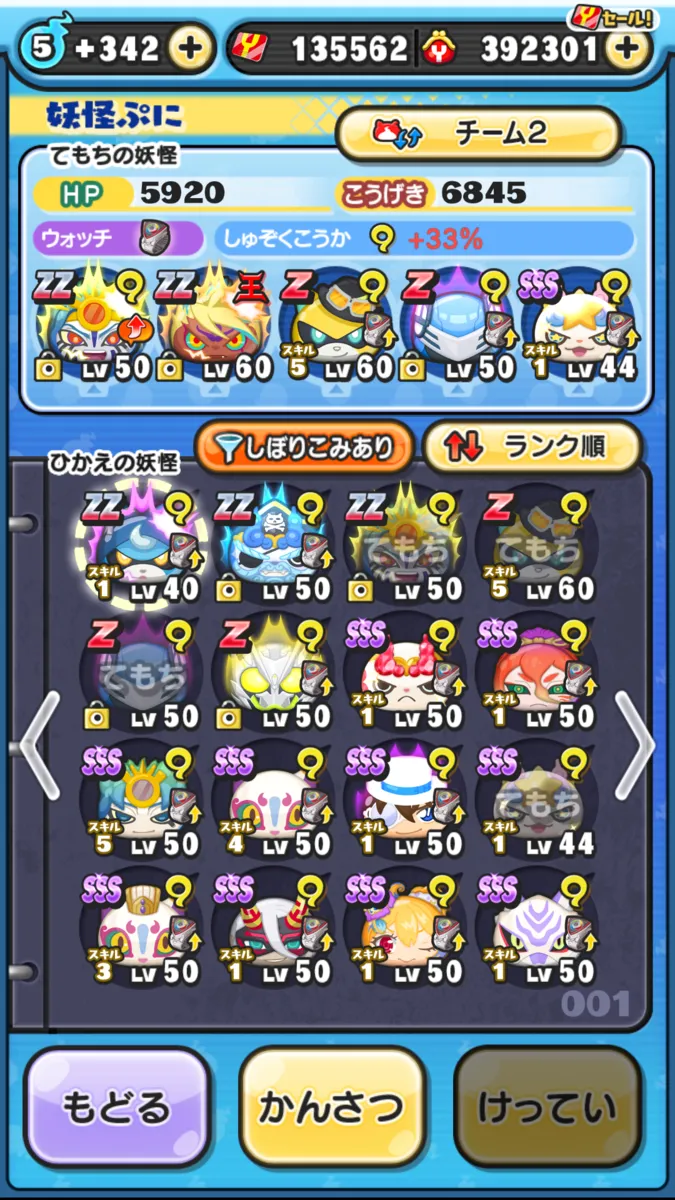Add more coins with the plus next to 392301
The image size is (675, 1200).
coord(627,48)
